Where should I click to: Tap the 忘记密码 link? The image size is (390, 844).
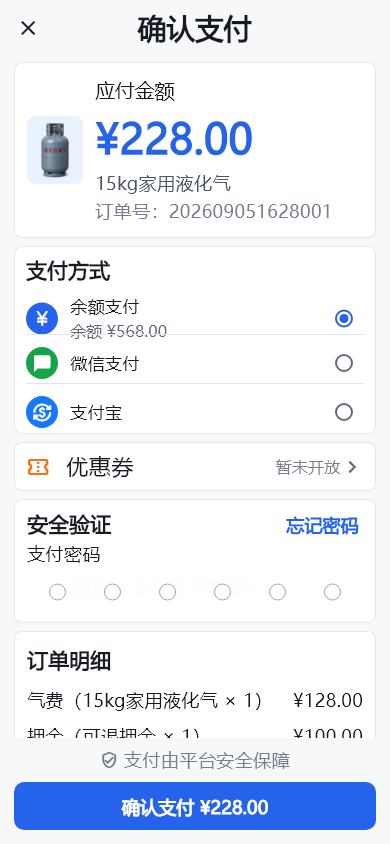click(322, 526)
